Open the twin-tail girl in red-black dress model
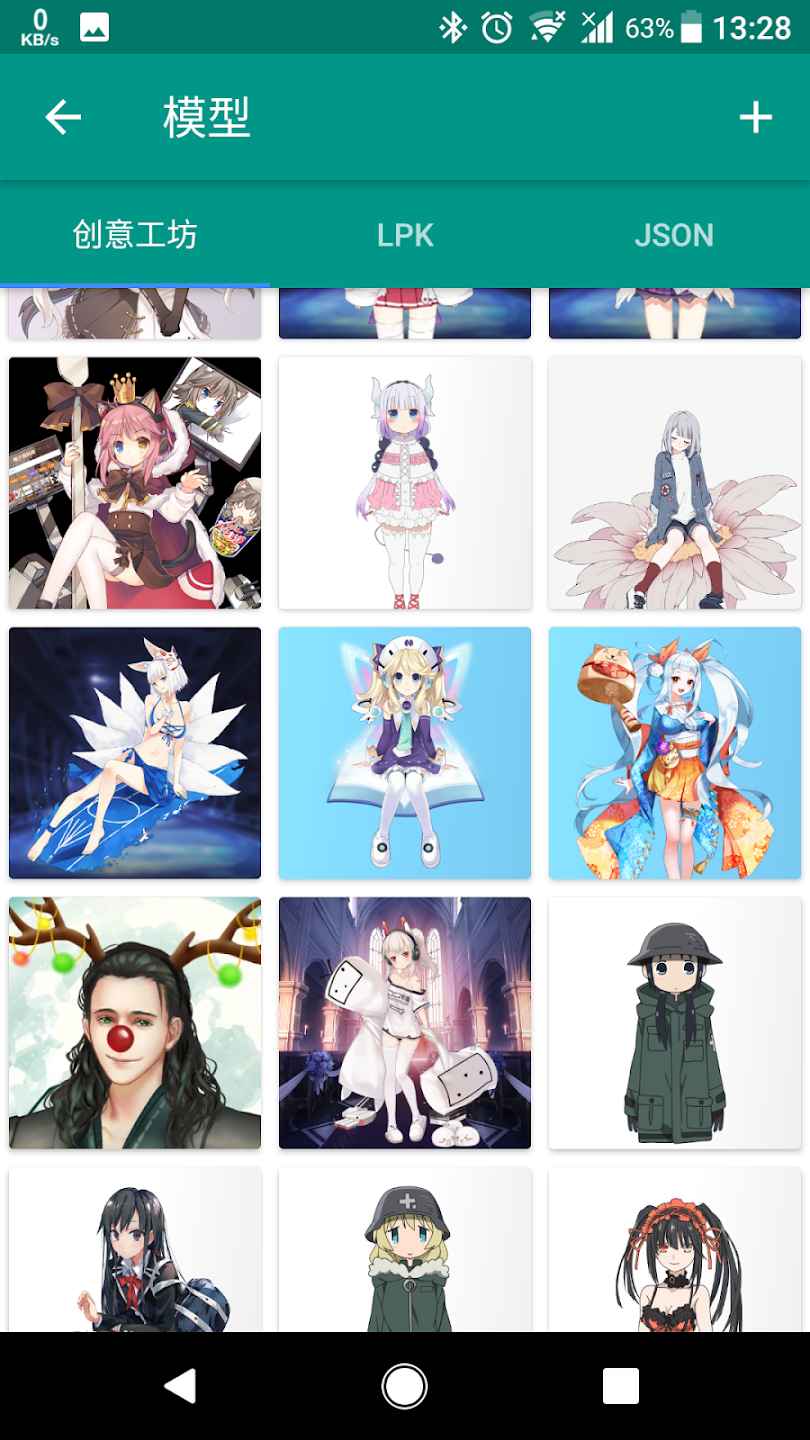This screenshot has width=810, height=1440. point(675,1250)
